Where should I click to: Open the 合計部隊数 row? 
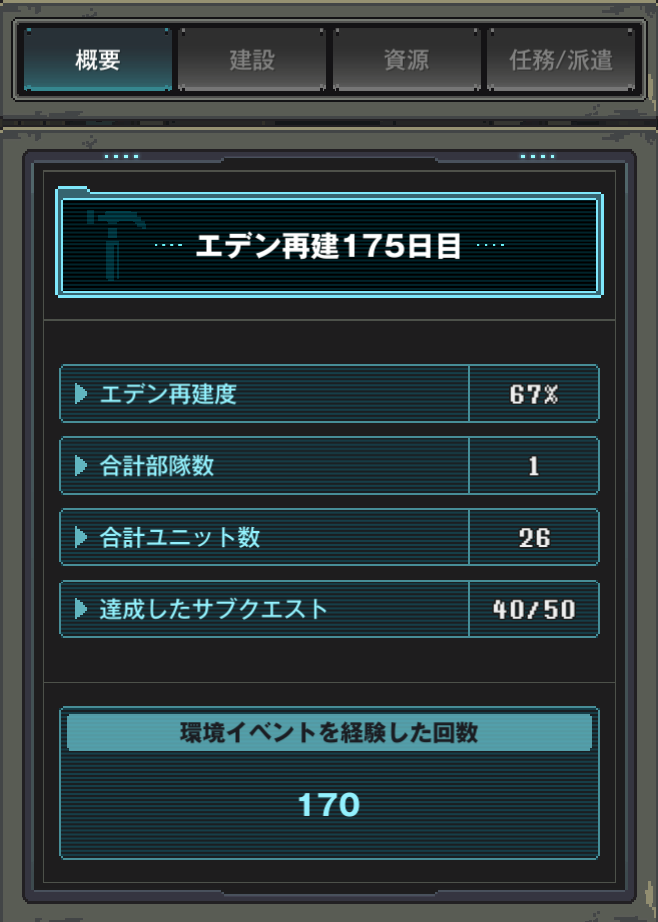(265, 466)
